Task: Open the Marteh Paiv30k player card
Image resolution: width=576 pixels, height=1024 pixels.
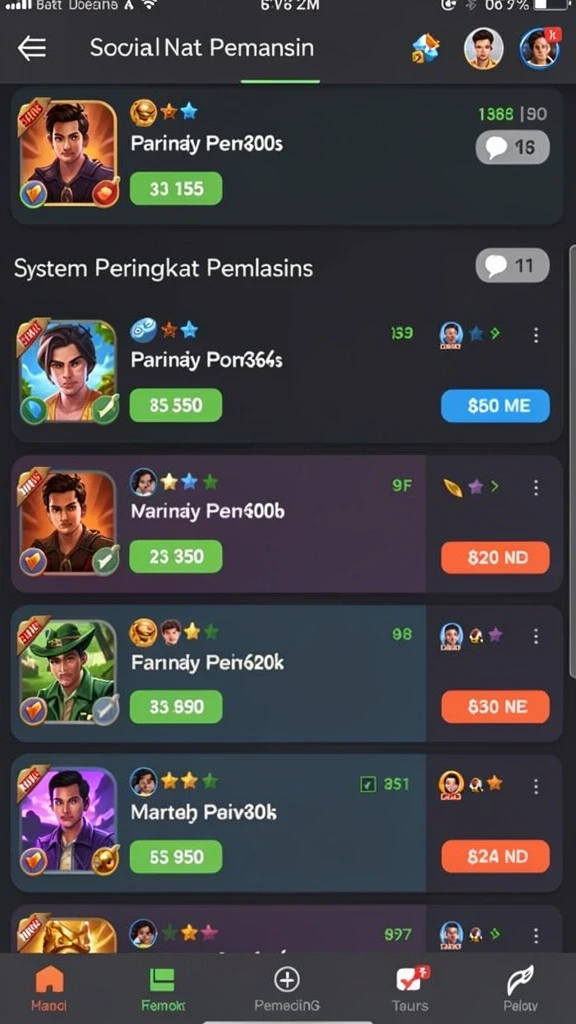Action: coord(287,824)
